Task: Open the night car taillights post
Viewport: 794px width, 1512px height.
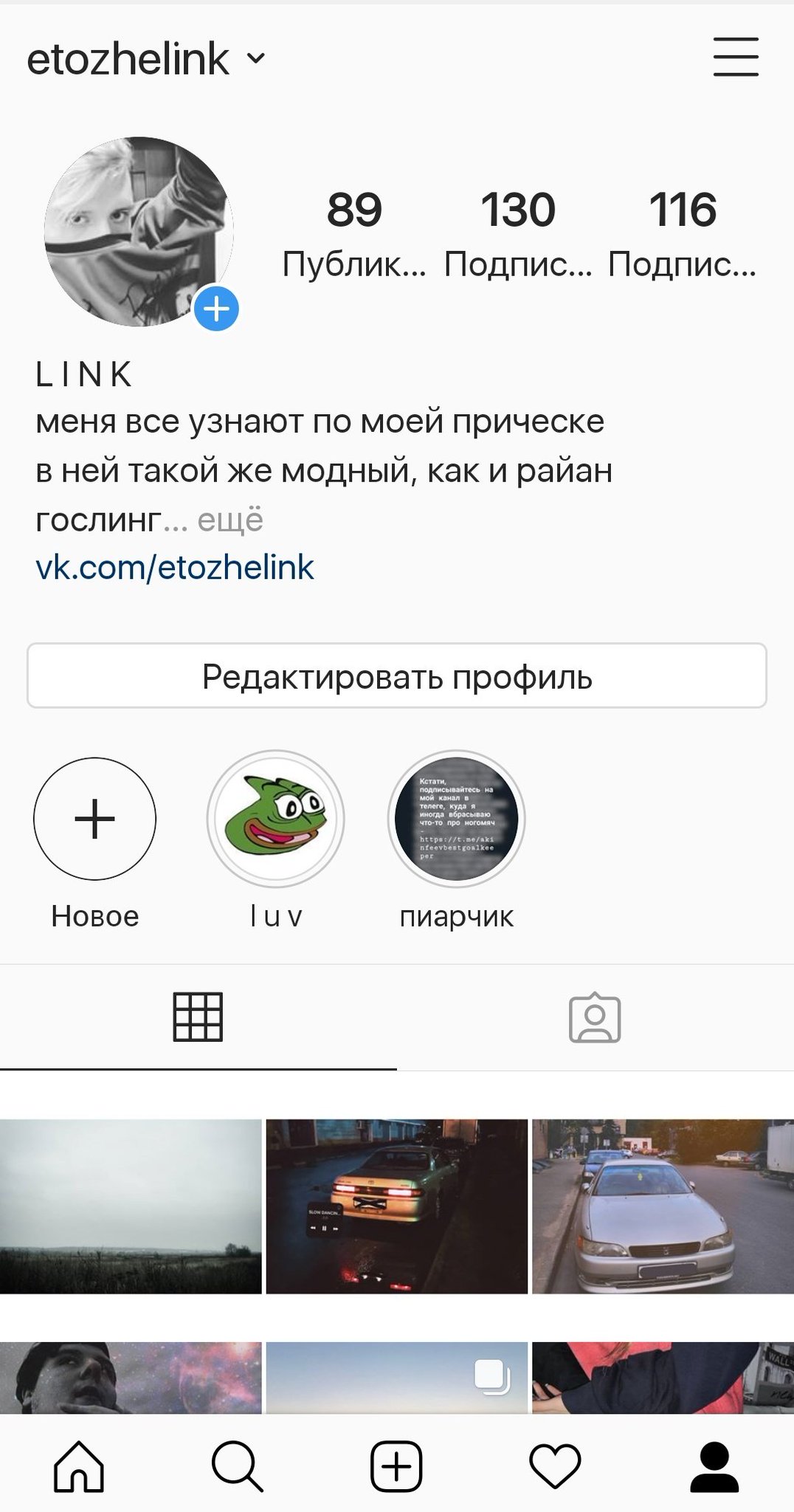Action: point(397,1206)
